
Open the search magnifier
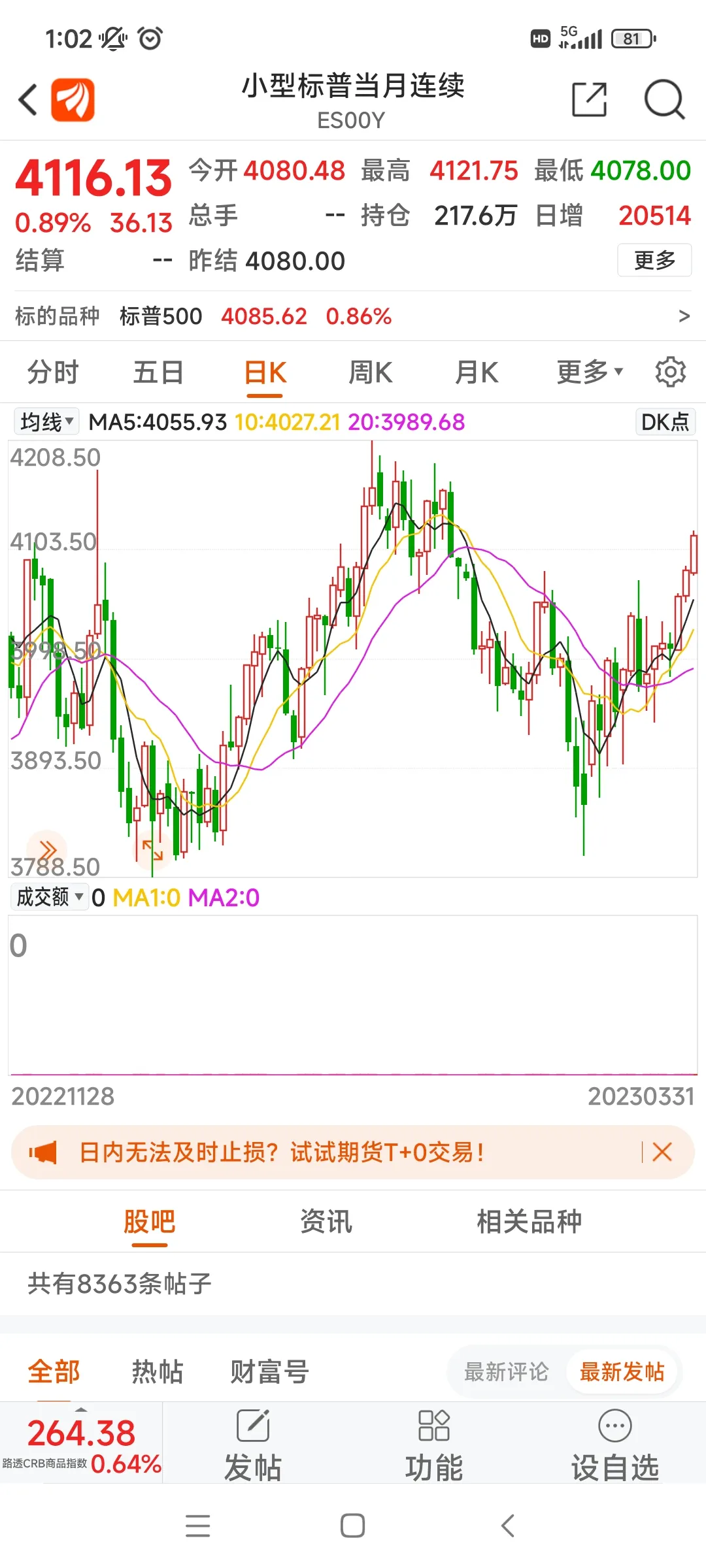pyautogui.click(x=664, y=100)
